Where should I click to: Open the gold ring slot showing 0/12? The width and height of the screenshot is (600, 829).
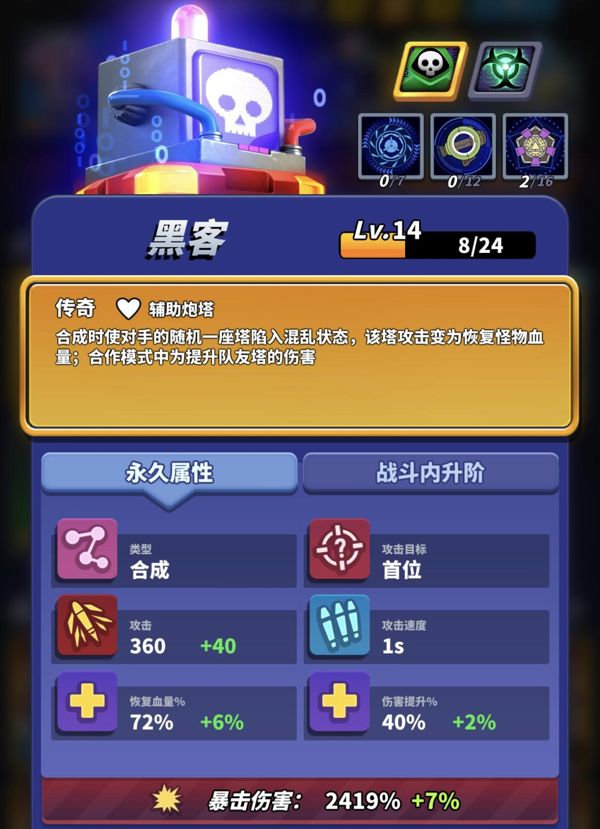point(463,146)
